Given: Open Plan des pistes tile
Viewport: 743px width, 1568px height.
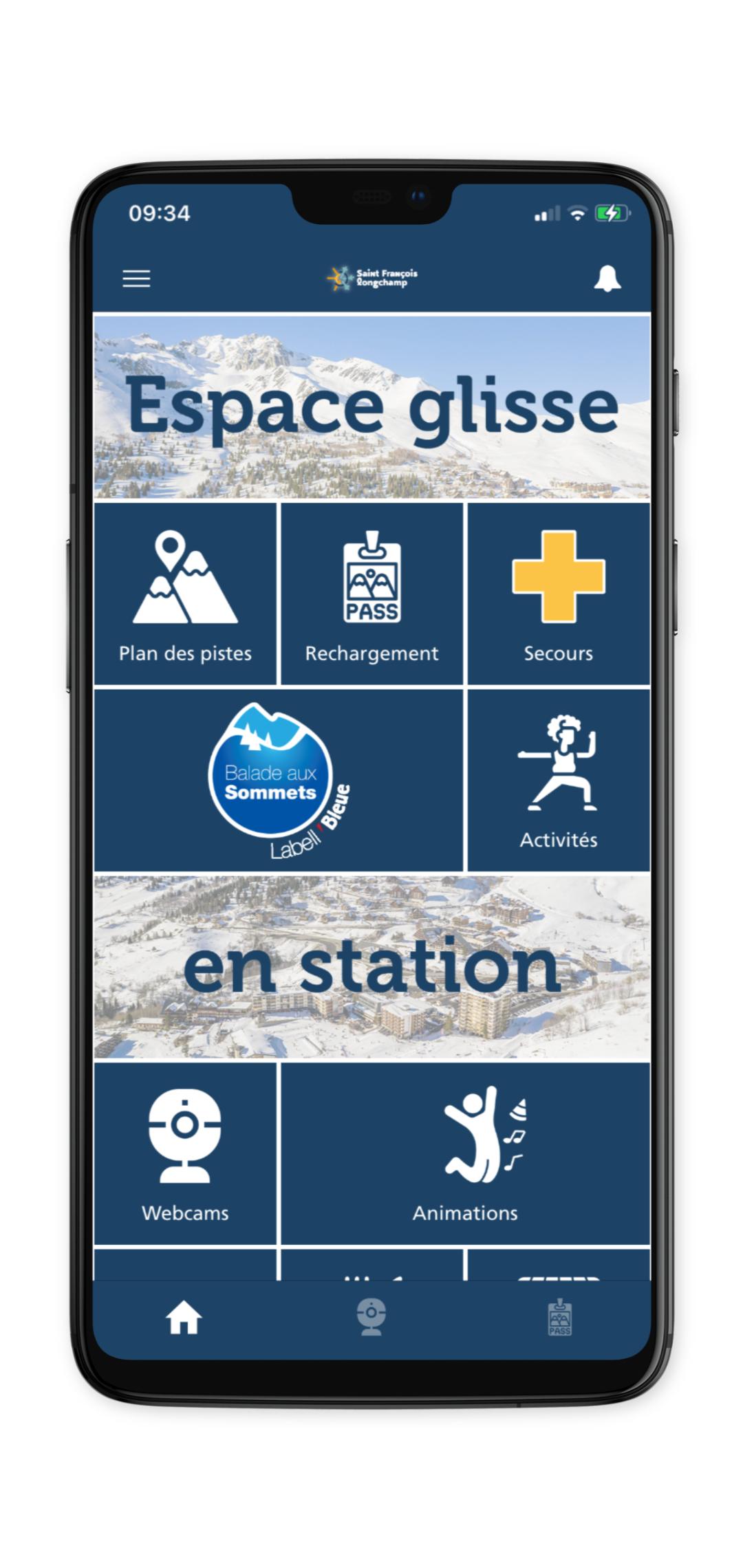Looking at the screenshot, I should coord(185,594).
